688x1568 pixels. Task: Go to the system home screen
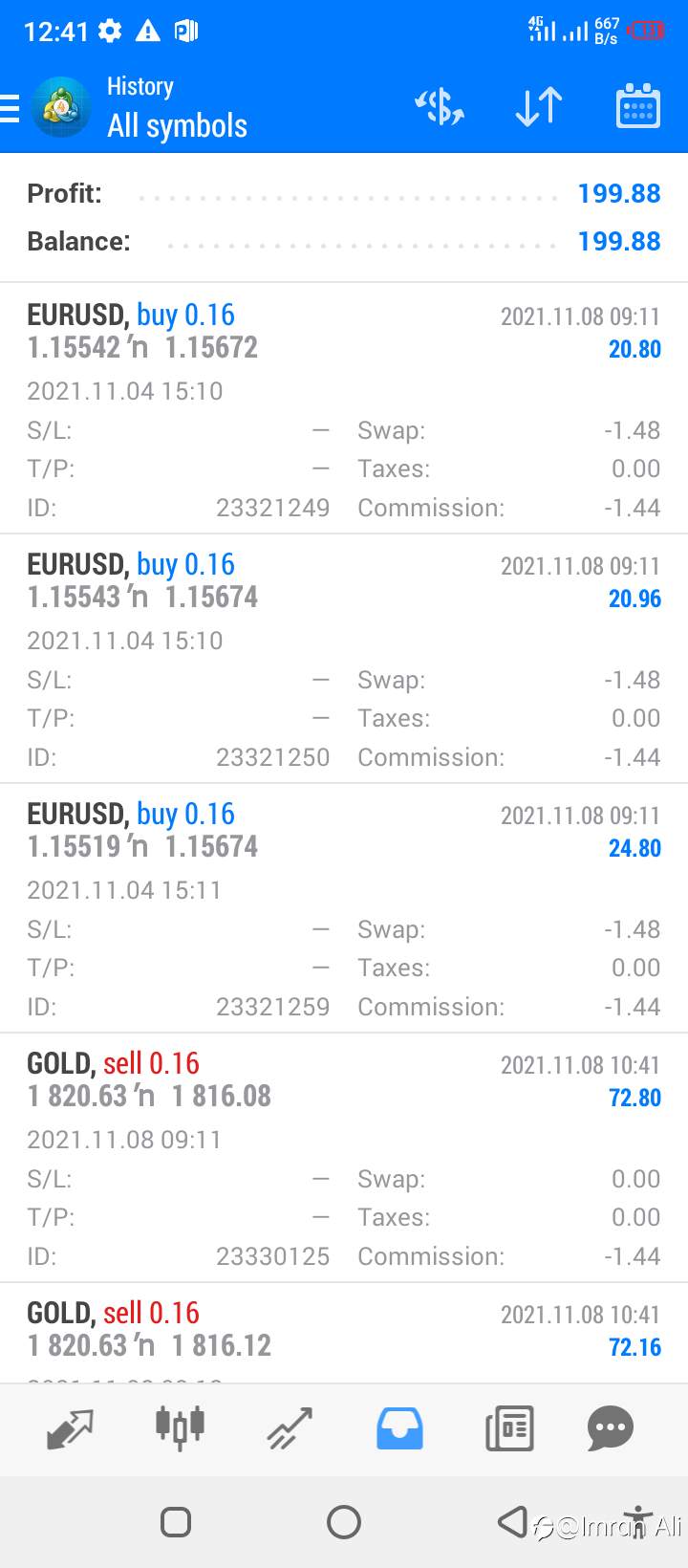click(344, 1521)
